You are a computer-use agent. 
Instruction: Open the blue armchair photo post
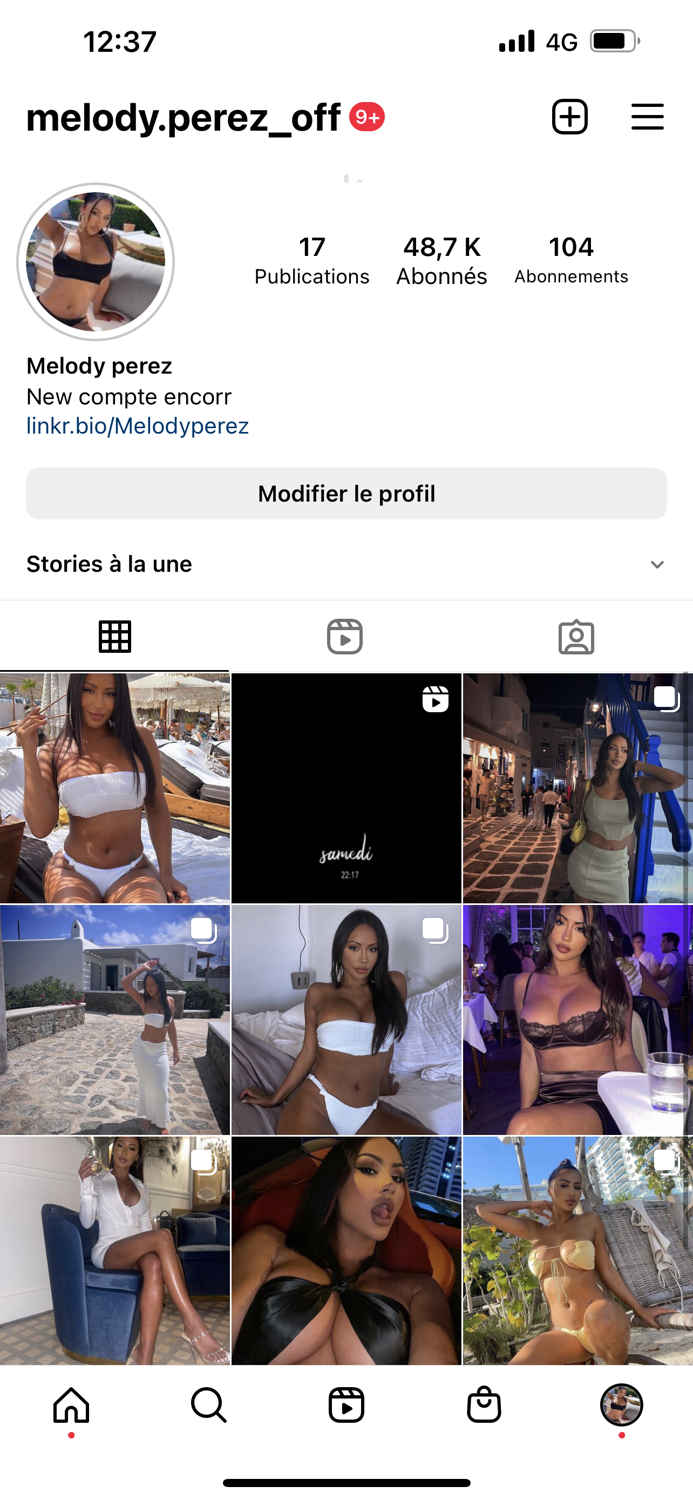tap(115, 1251)
